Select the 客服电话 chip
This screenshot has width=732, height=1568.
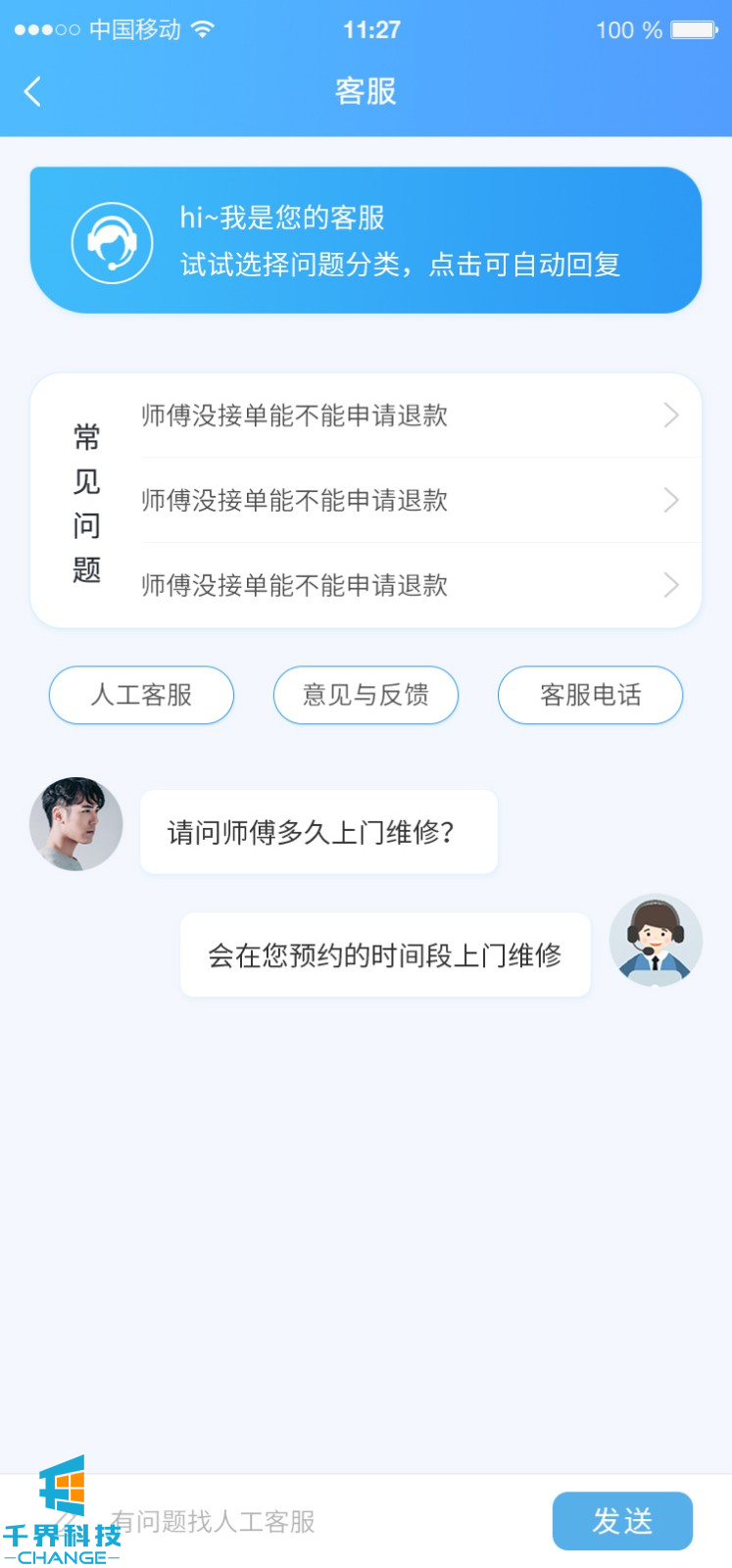tap(590, 695)
